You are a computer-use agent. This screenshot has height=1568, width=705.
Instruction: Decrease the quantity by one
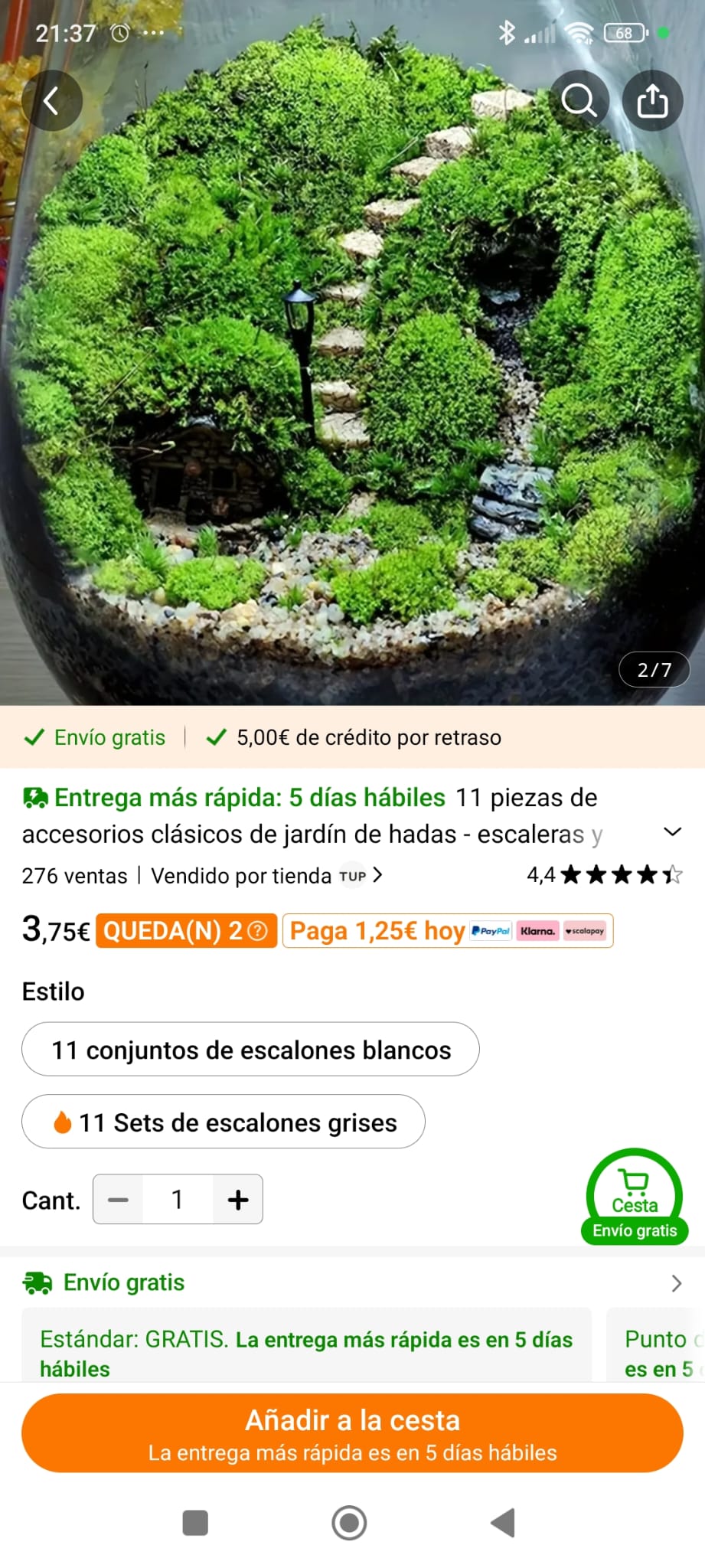(119, 1199)
